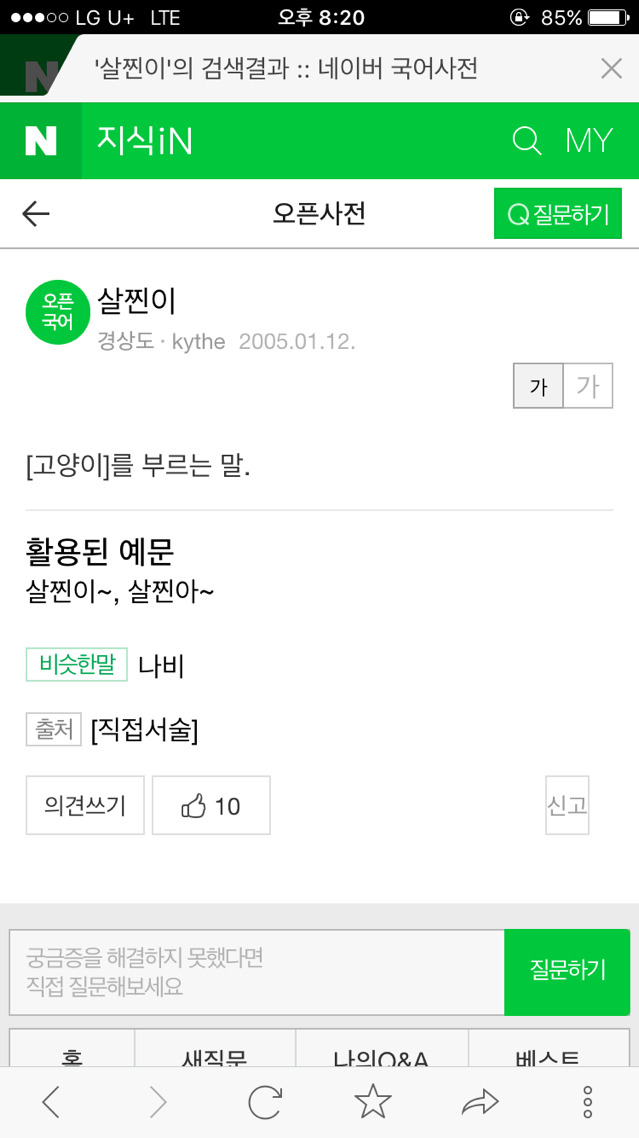Write a comment via 의견쓰기

tap(85, 805)
